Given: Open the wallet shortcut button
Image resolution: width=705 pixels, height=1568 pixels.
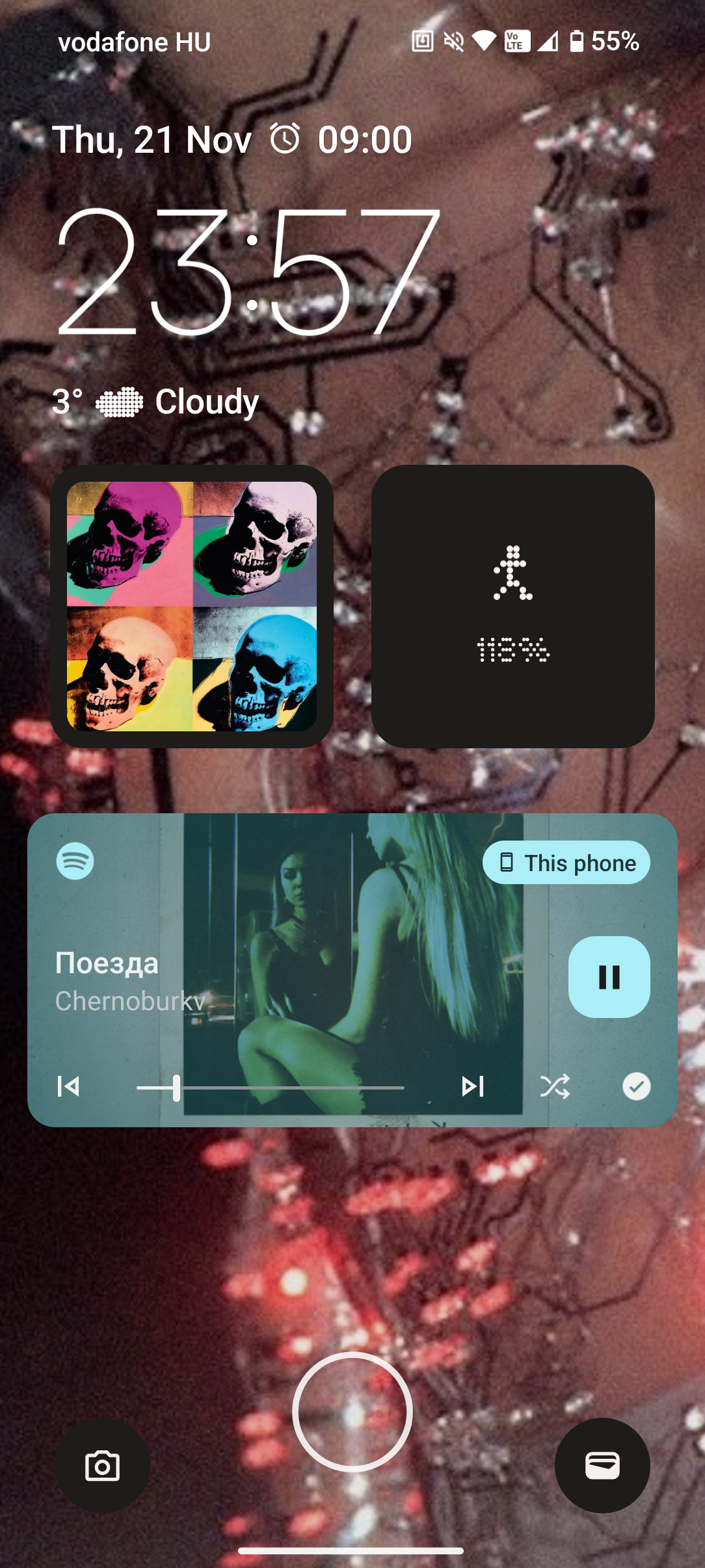Looking at the screenshot, I should [x=602, y=1465].
